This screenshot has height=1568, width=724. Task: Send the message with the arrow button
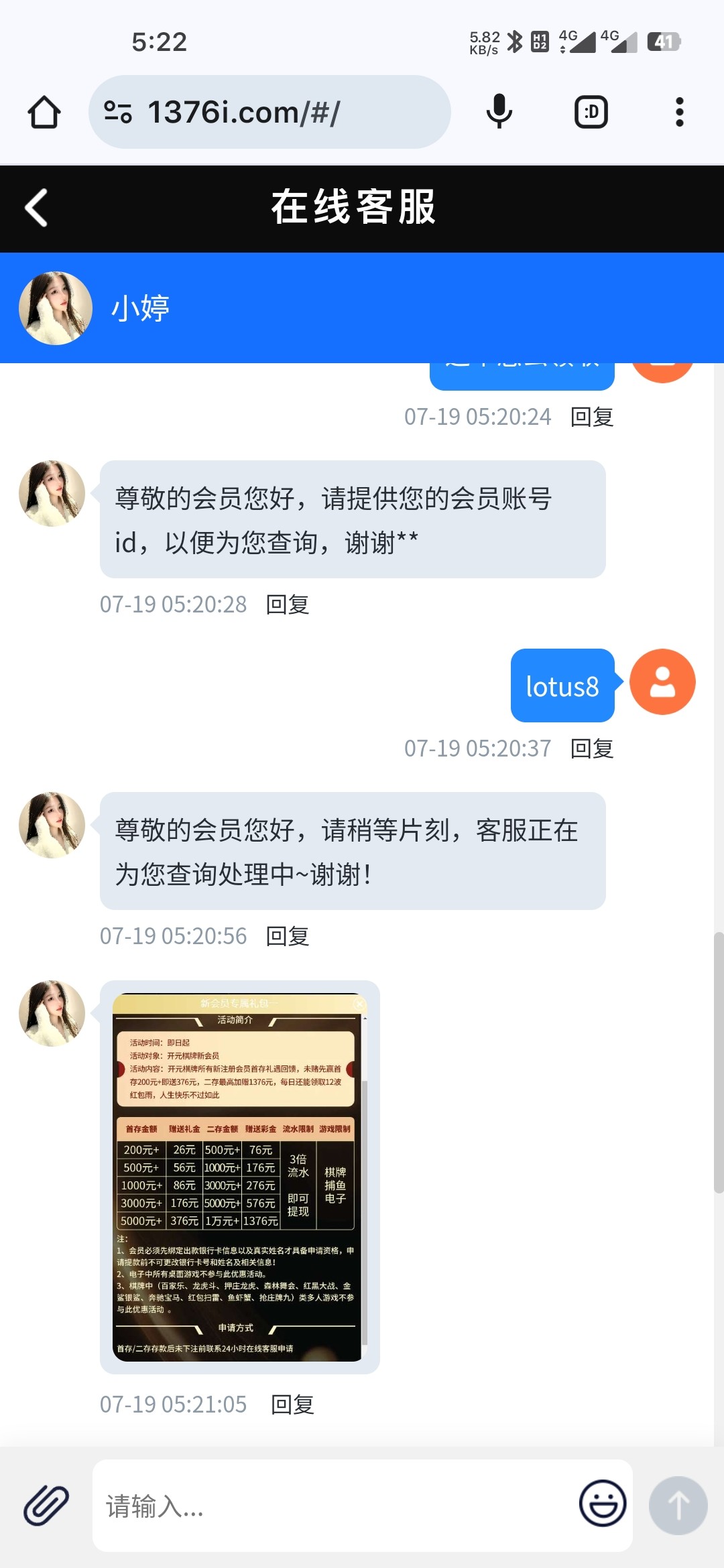tap(678, 1506)
